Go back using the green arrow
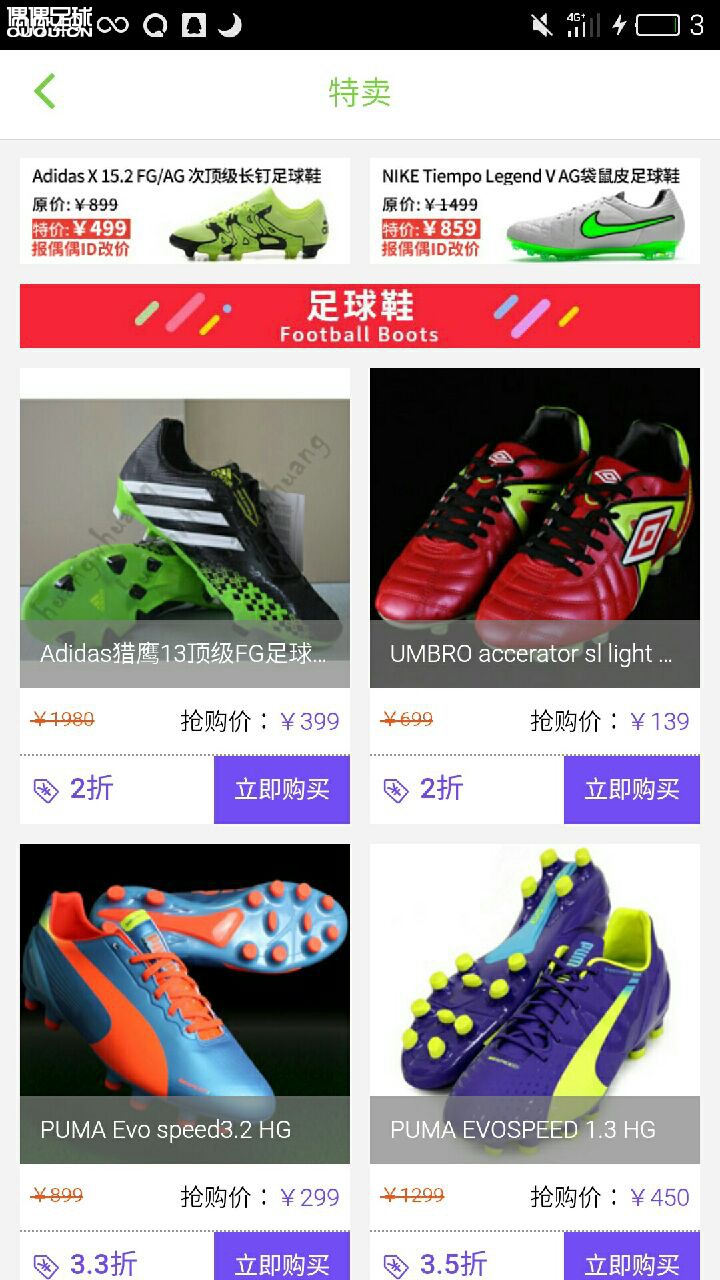The height and width of the screenshot is (1280, 720). pos(45,92)
